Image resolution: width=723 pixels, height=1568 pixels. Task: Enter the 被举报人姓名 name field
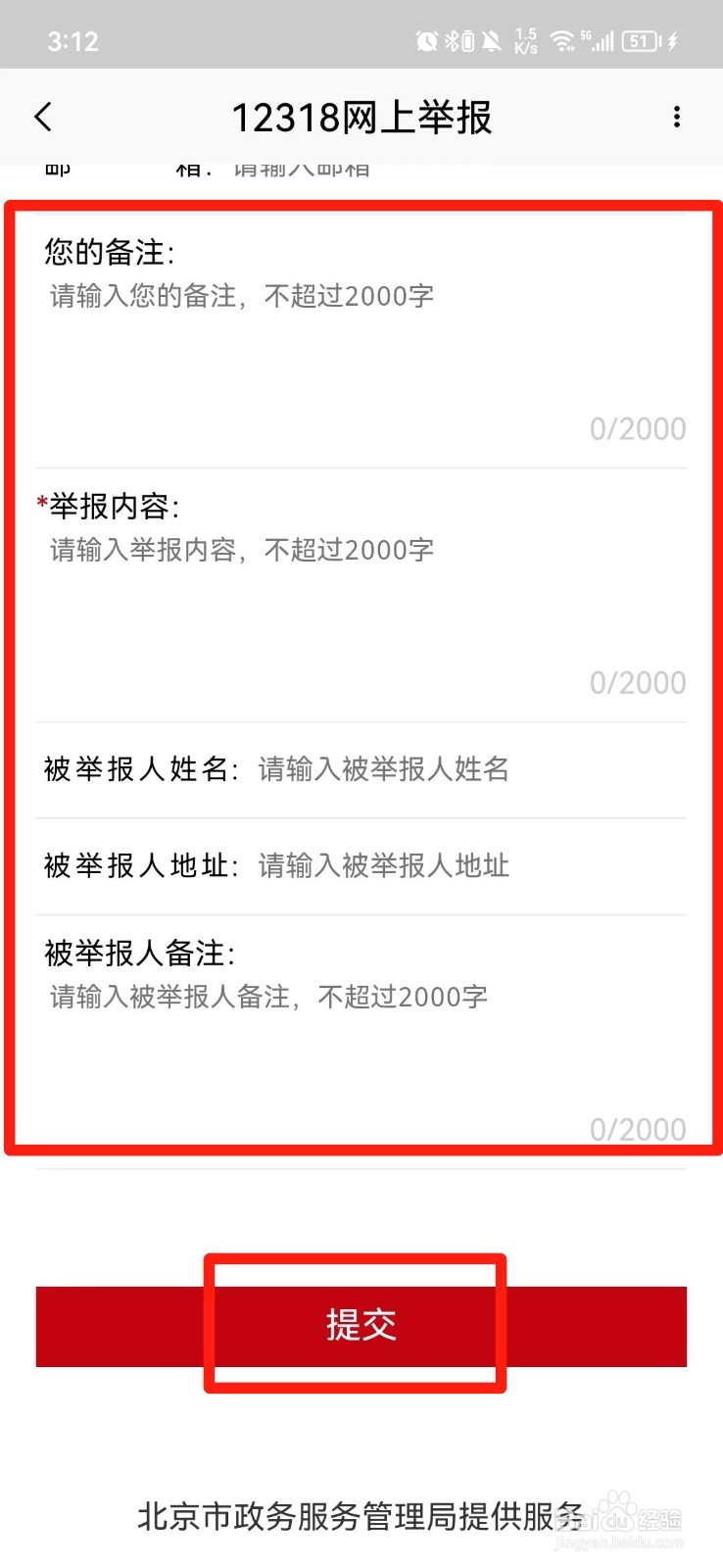[471, 769]
